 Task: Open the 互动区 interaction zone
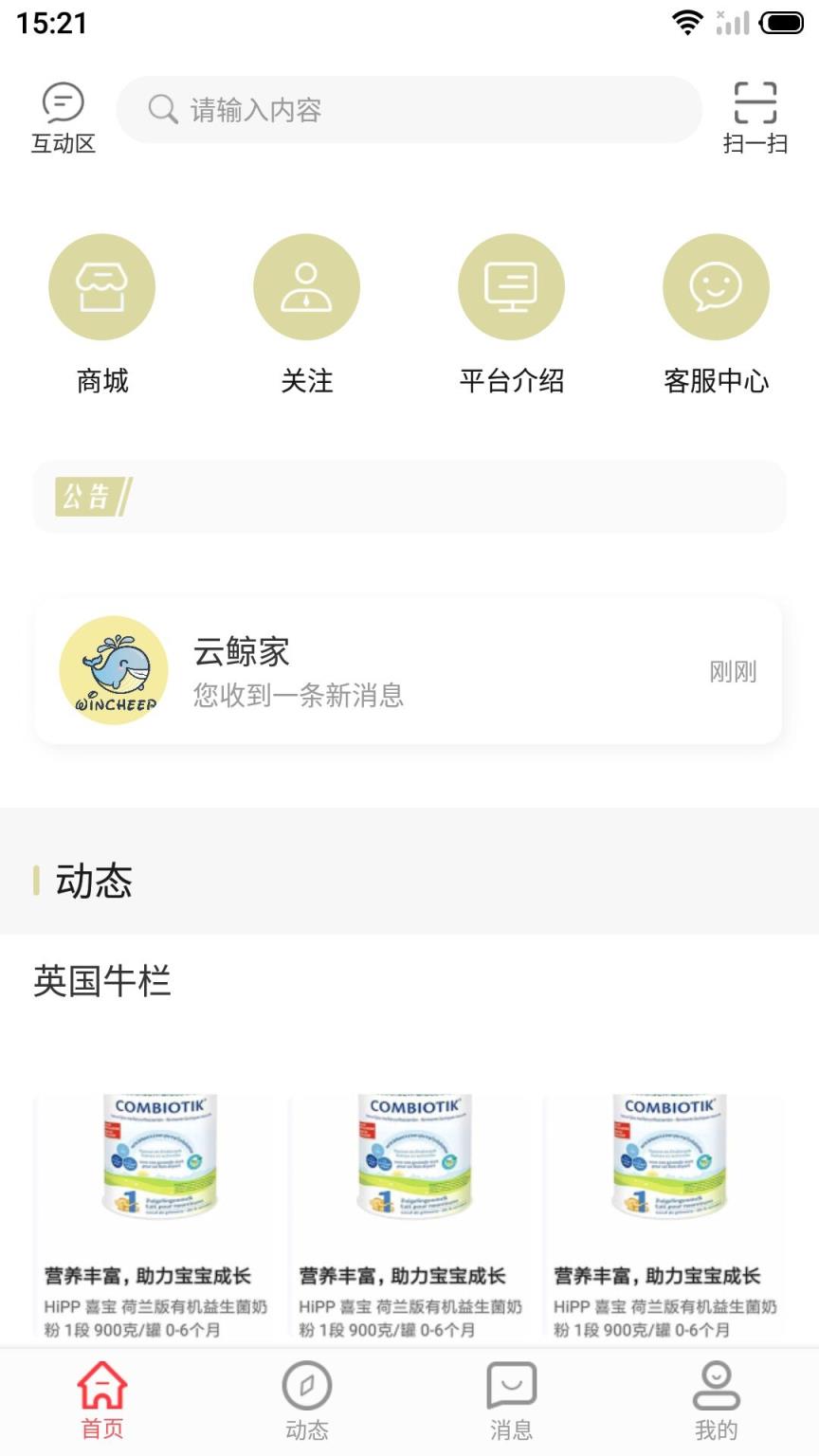pyautogui.click(x=63, y=114)
